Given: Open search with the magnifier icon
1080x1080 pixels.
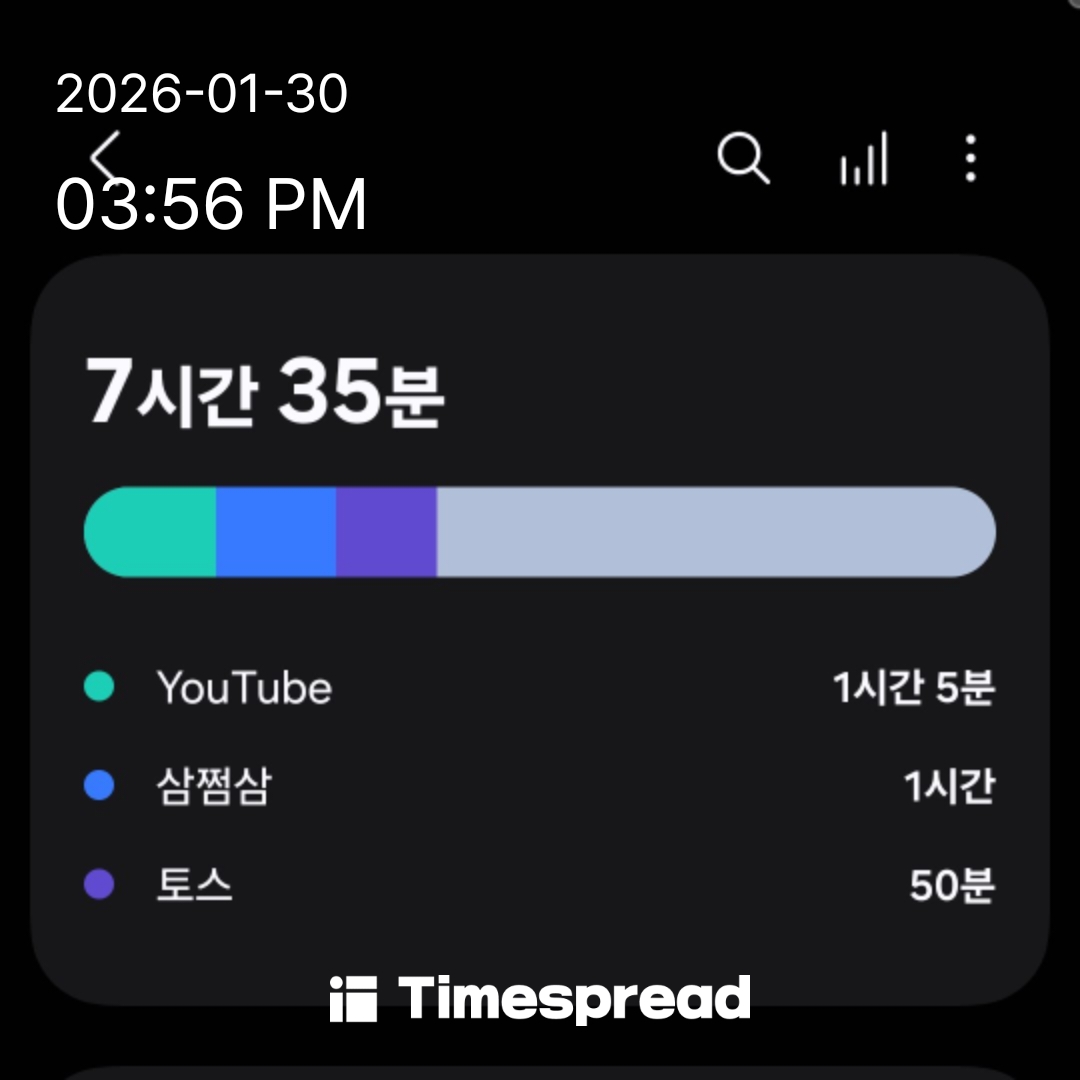Looking at the screenshot, I should click(743, 159).
